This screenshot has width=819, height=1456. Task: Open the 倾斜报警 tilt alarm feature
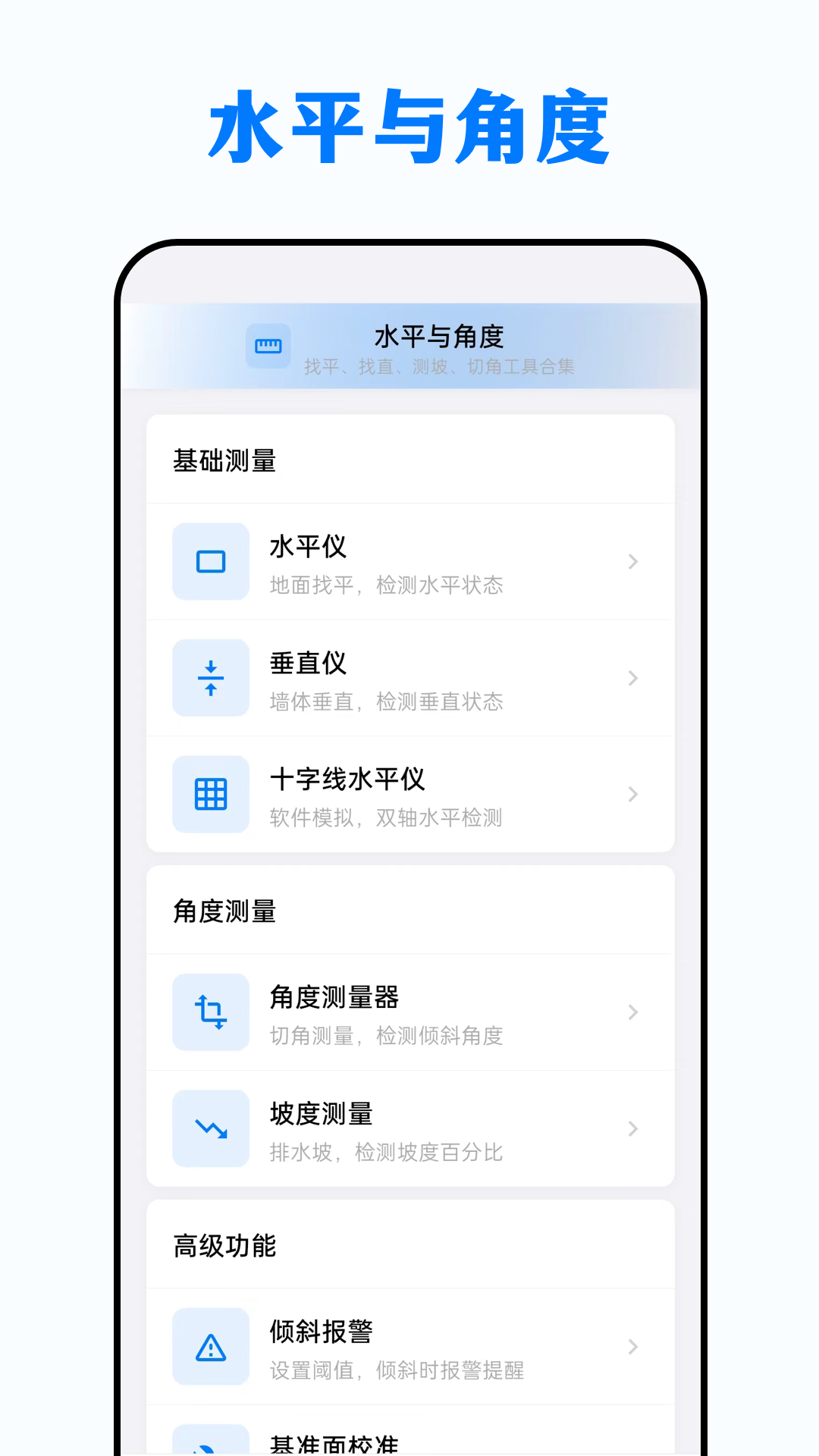coord(409,1347)
